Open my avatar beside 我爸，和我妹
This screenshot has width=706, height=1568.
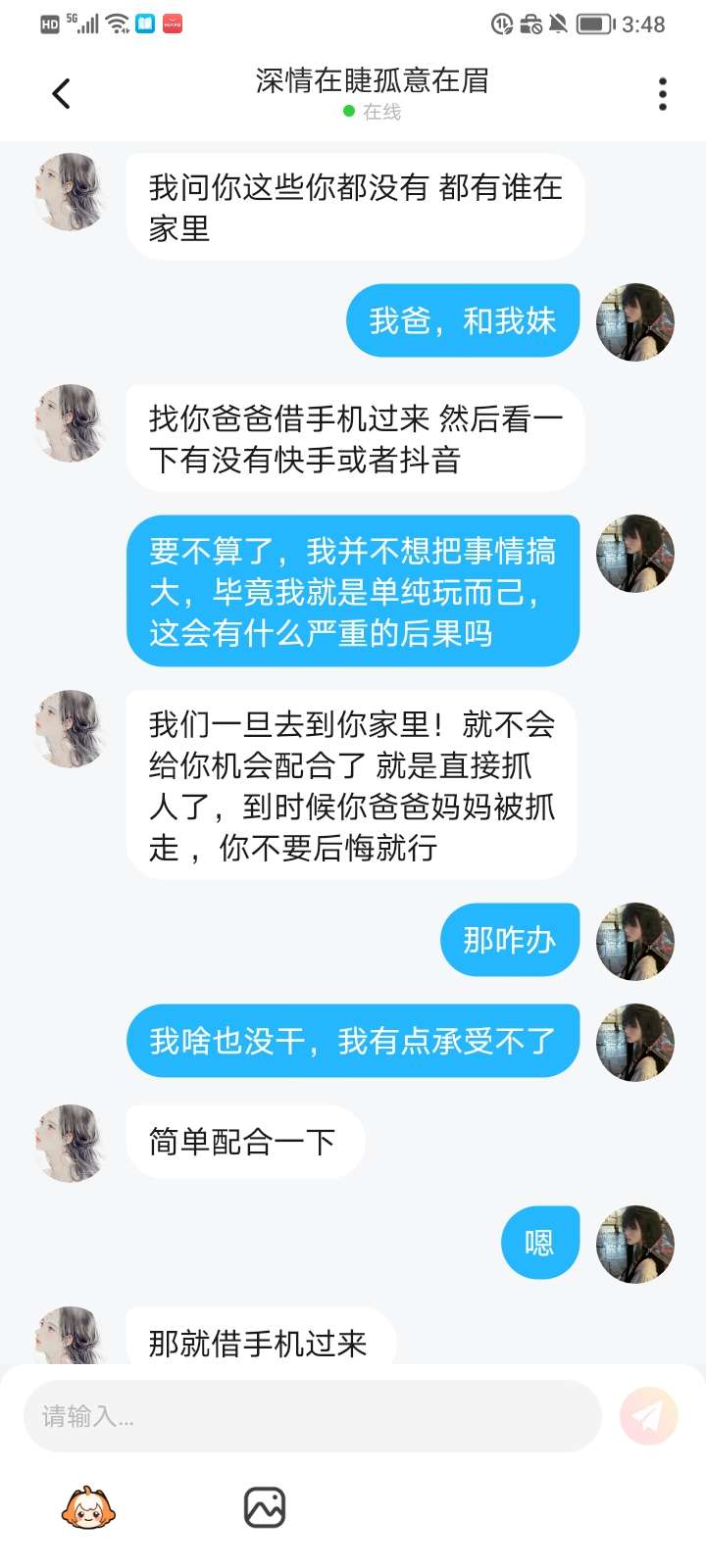635,322
